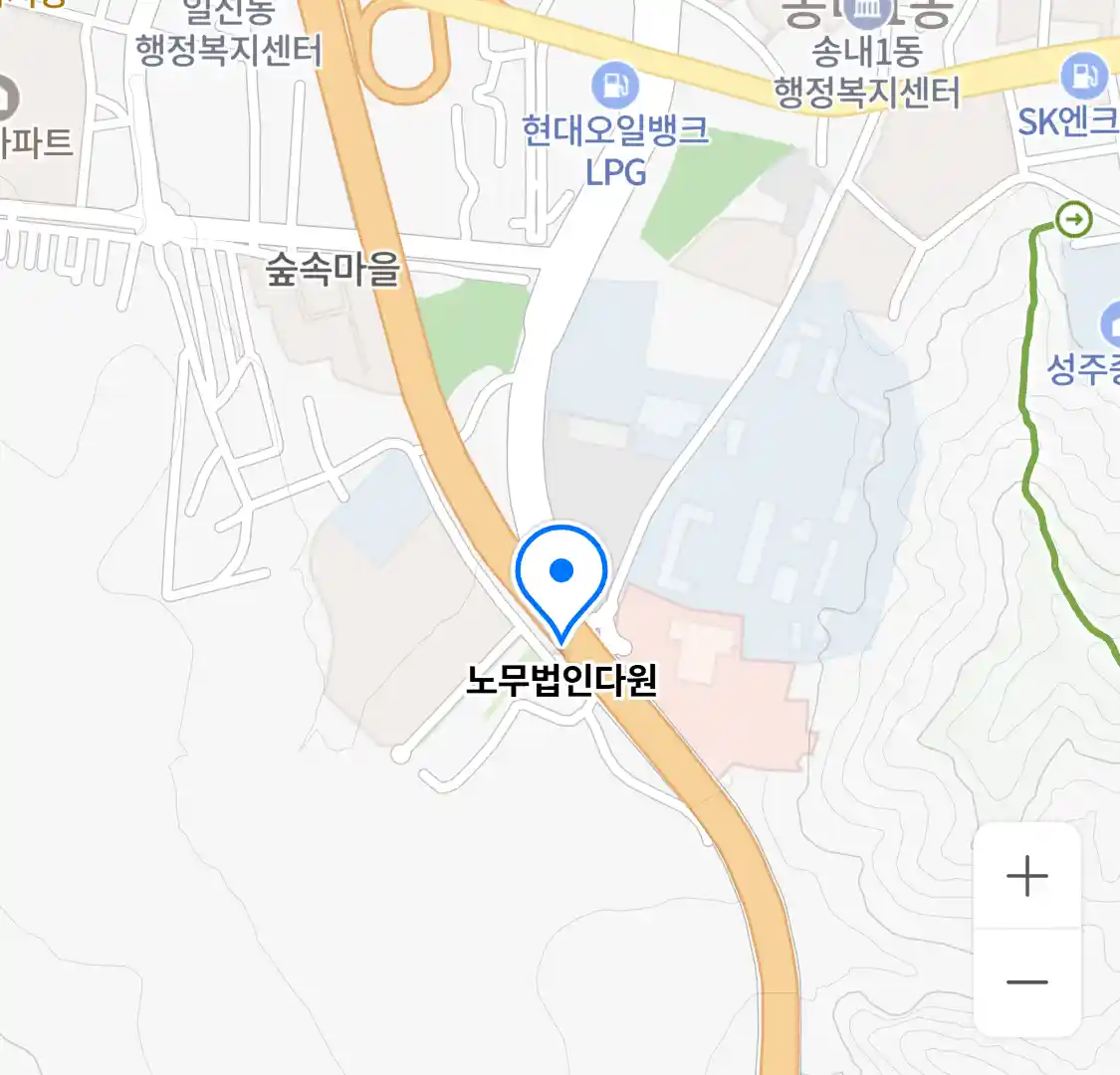Tap the green trail entrance arrow marker

coord(1074,219)
